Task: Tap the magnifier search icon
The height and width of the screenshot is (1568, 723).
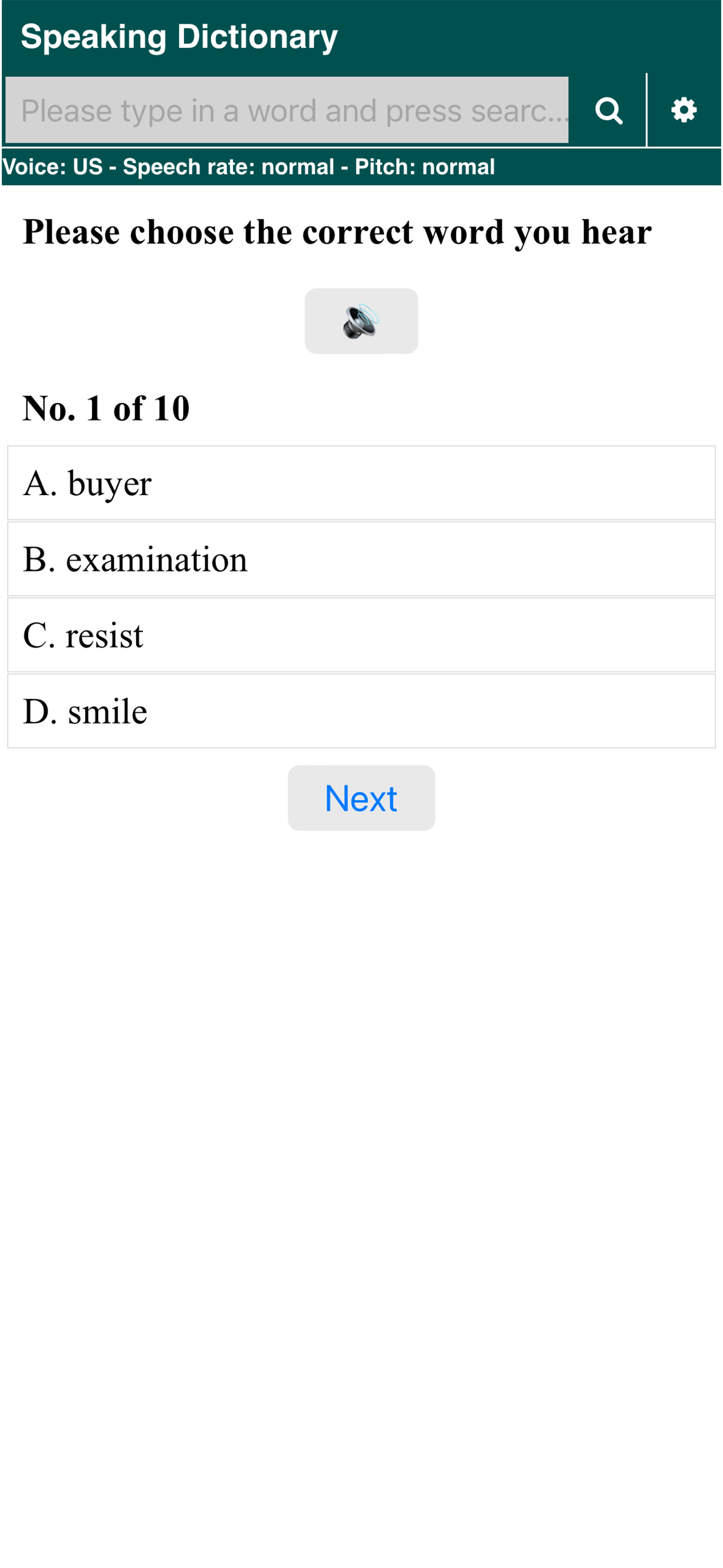Action: 608,111
